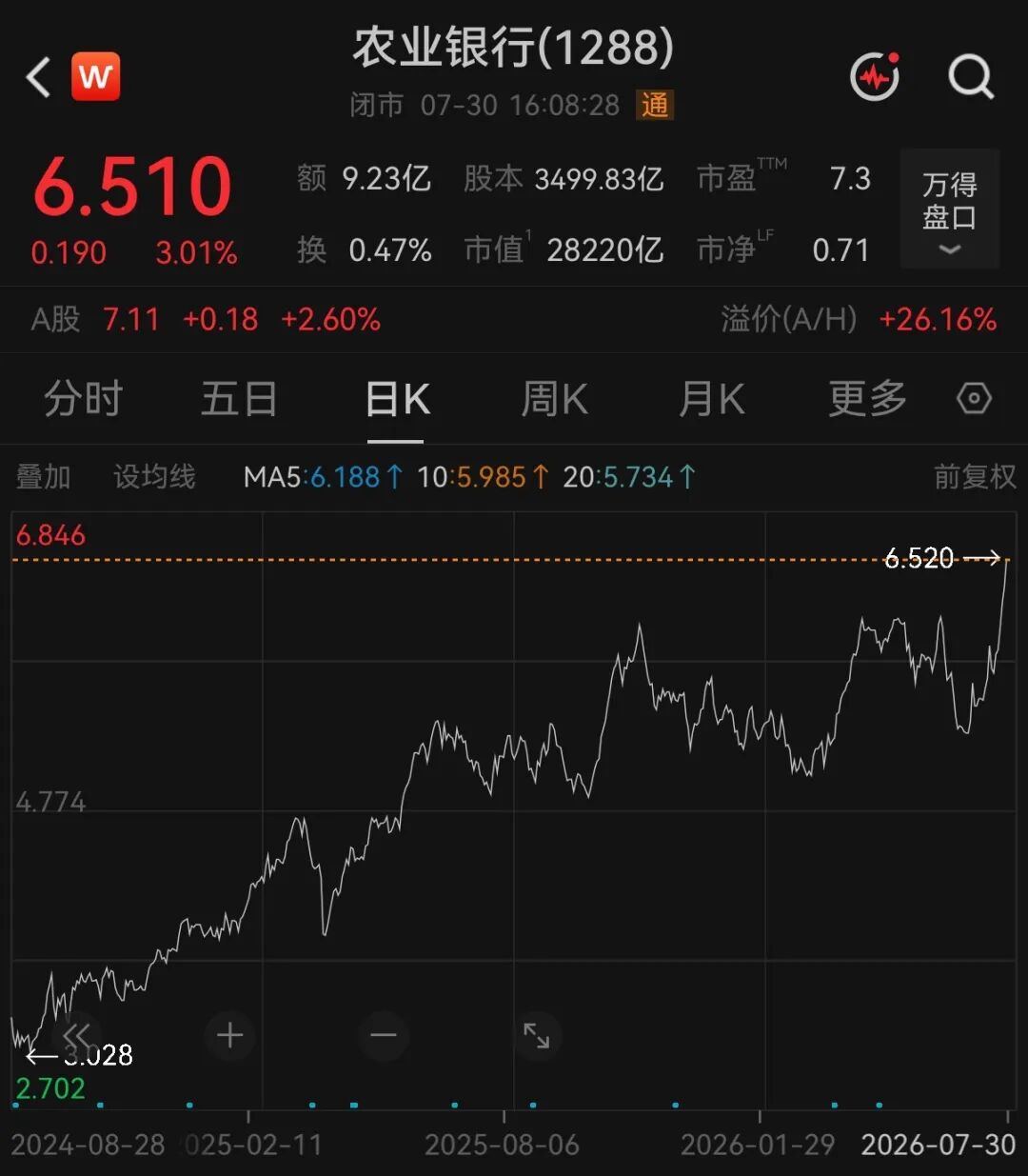
Task: Go back with the top-left arrow
Action: pyautogui.click(x=38, y=77)
